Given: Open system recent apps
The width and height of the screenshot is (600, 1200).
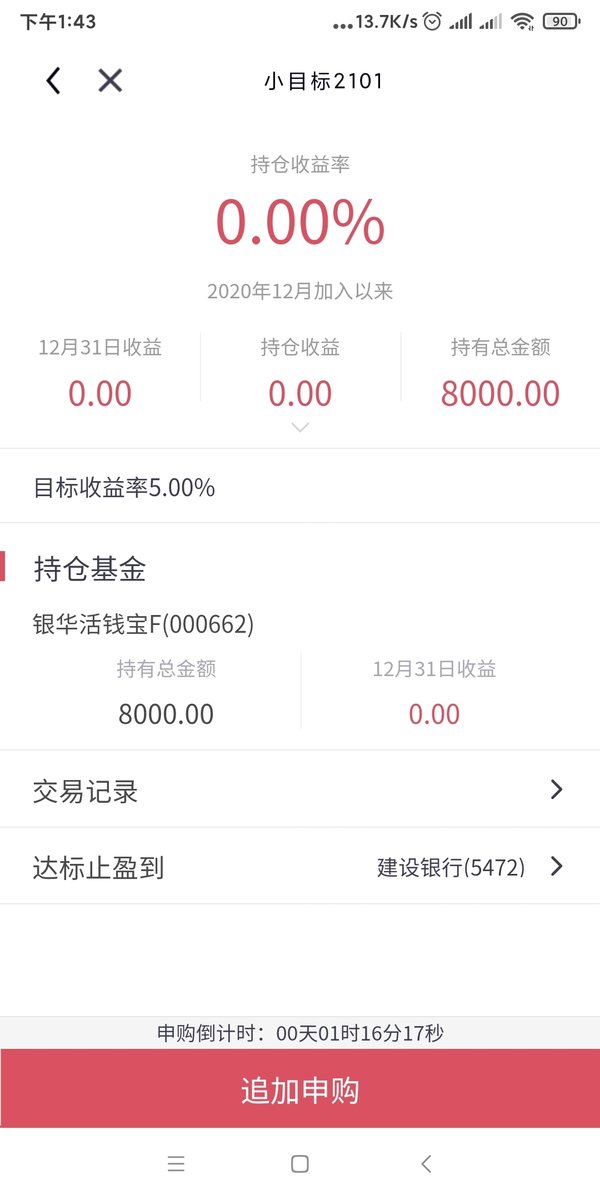Looking at the screenshot, I should coord(176,1163).
